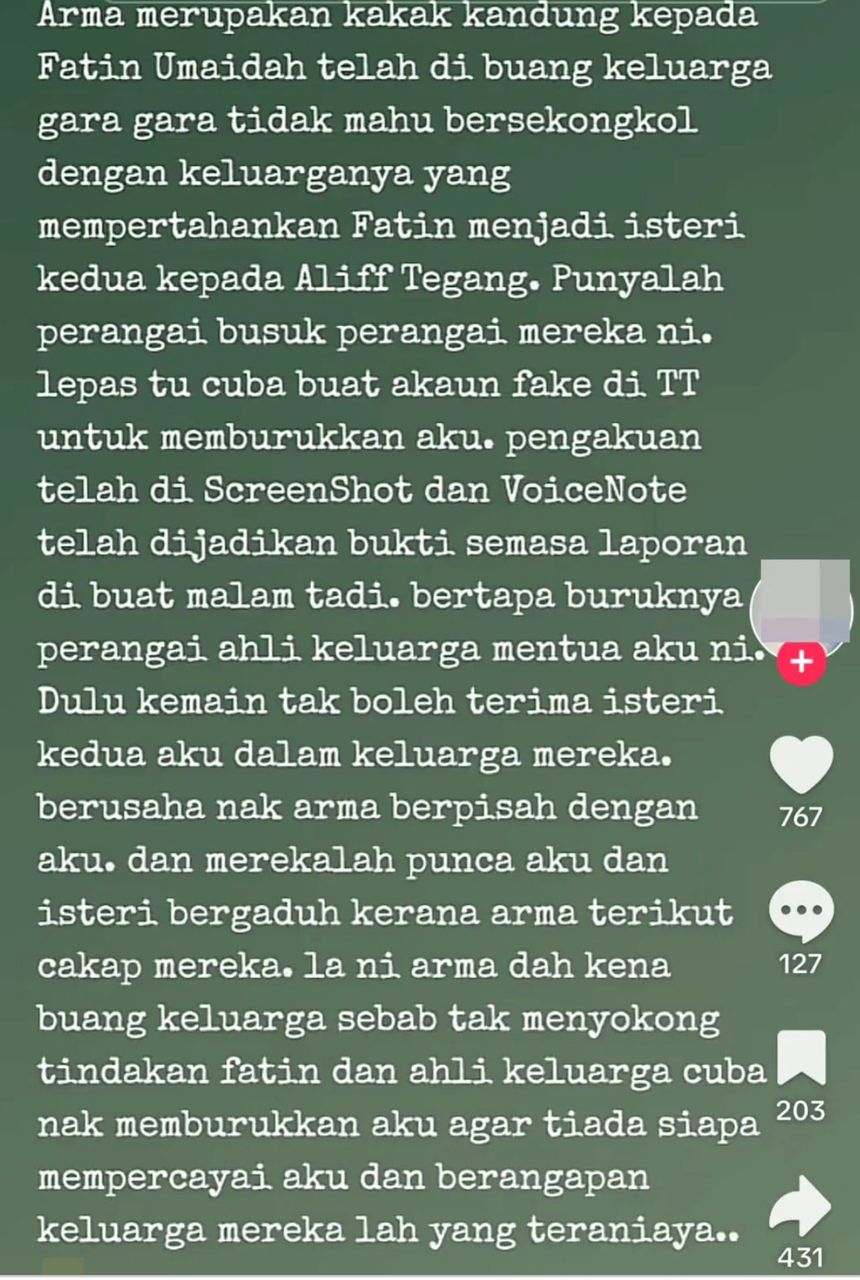
Task: Open the creator's profile avatar
Action: 803,605
